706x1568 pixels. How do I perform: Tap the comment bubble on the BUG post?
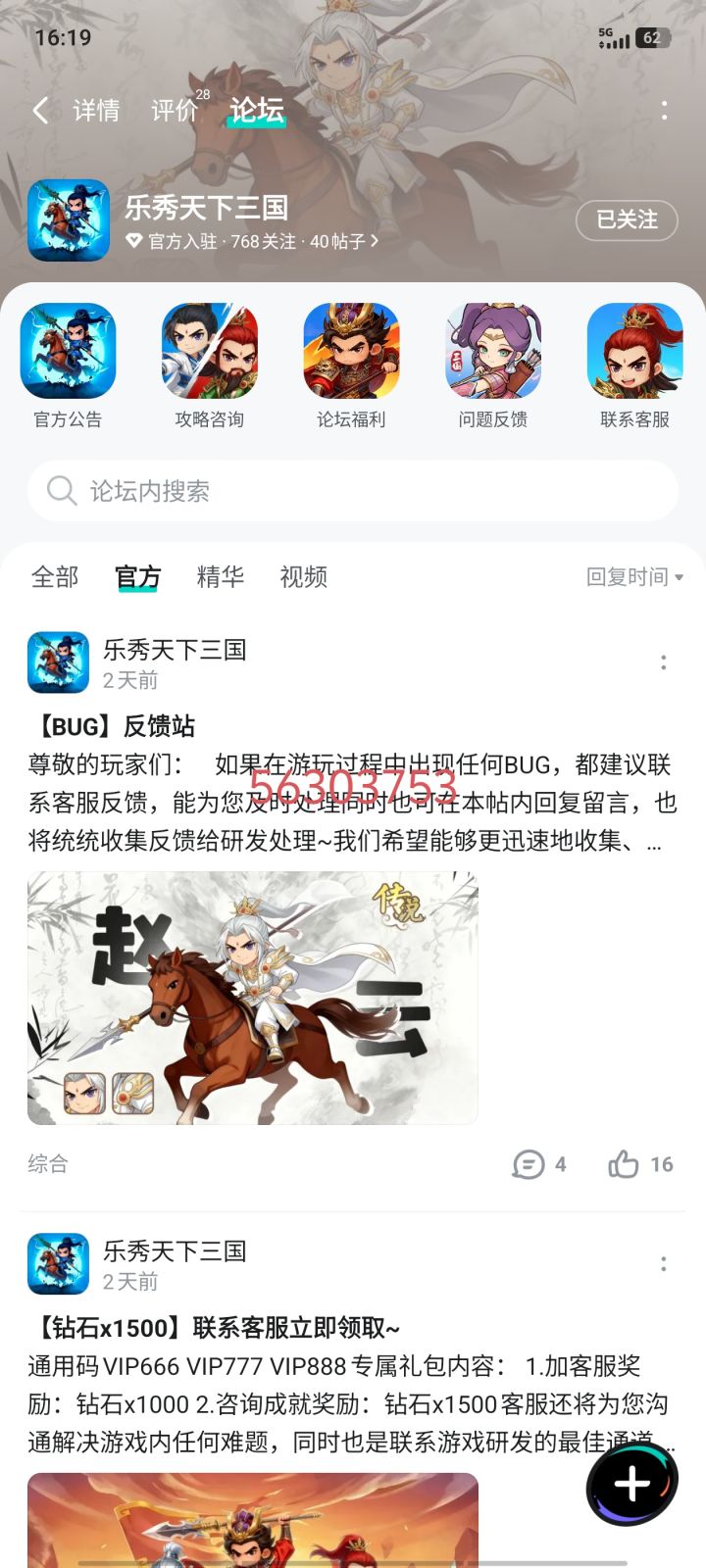point(529,1164)
